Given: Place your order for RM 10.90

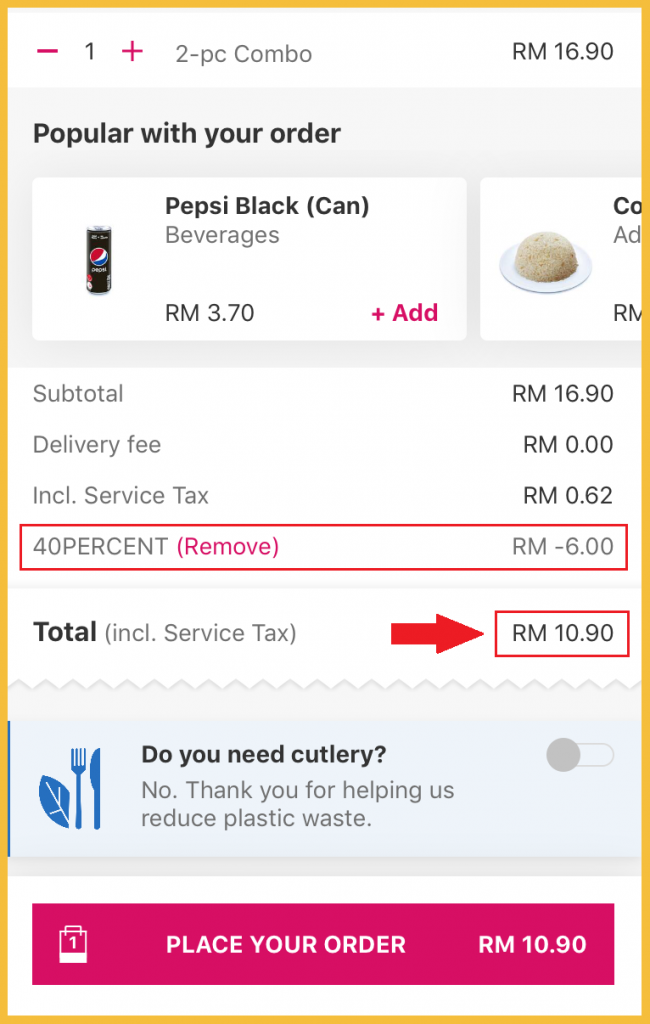Looking at the screenshot, I should 323,944.
